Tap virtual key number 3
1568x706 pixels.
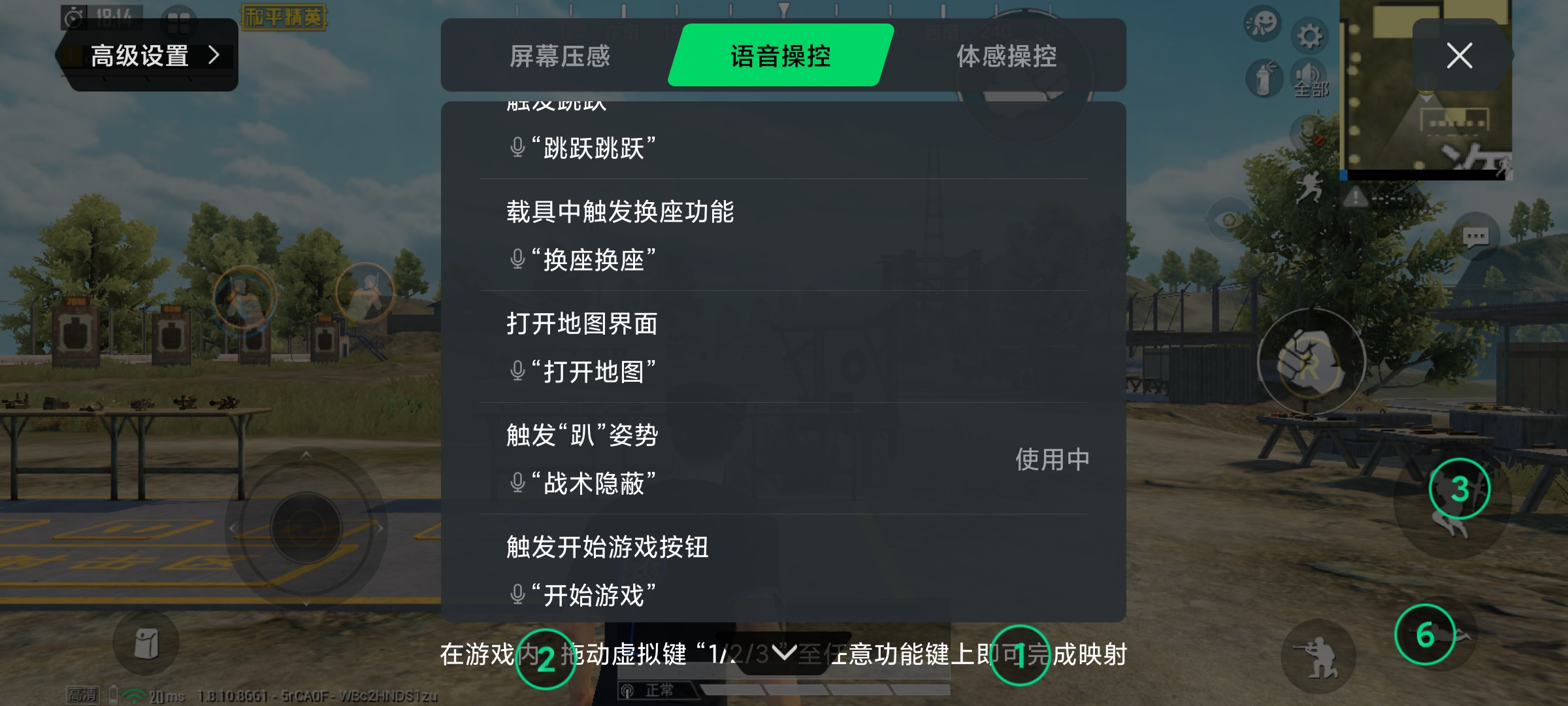1459,489
